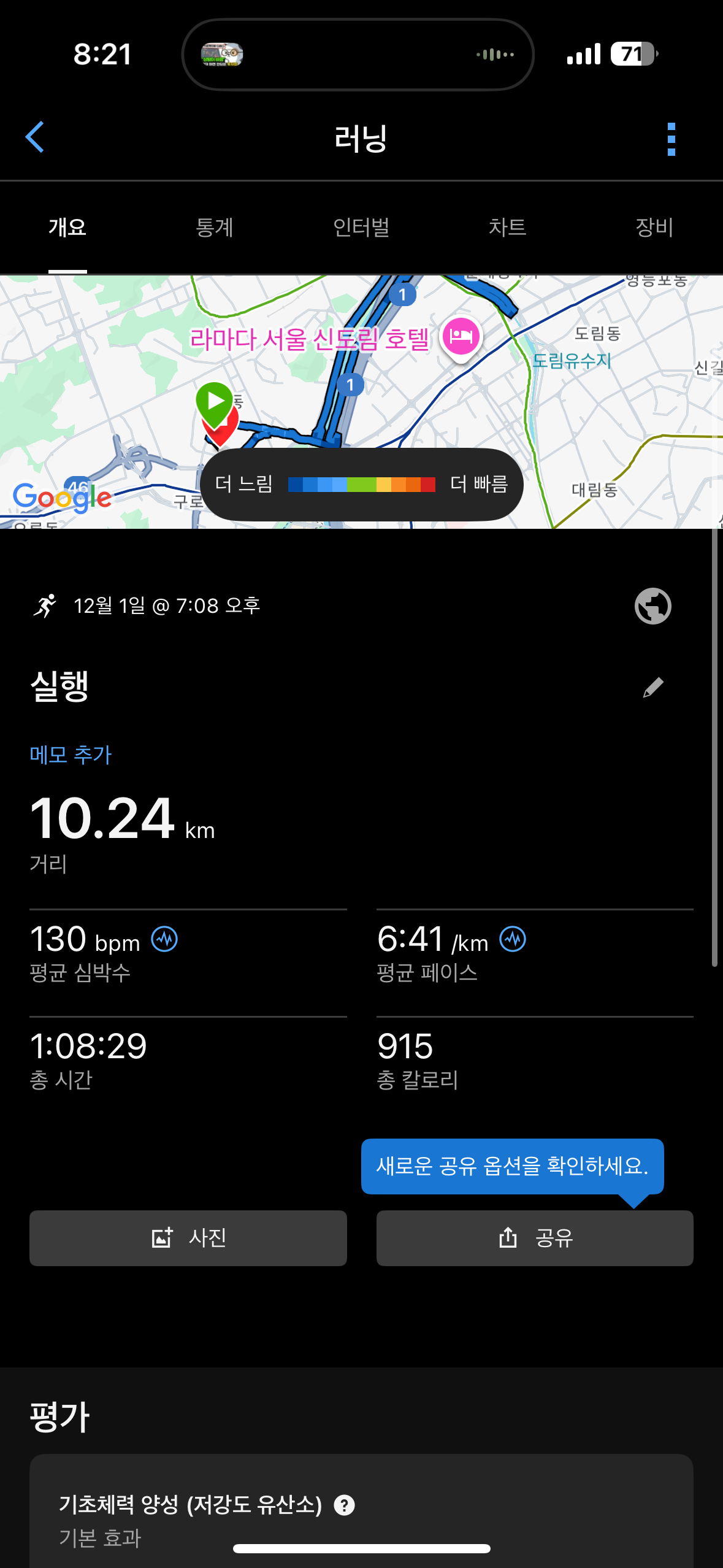Tap the heart rate source icon next to 130 bpm
Image resolution: width=723 pixels, height=1568 pixels.
[164, 939]
